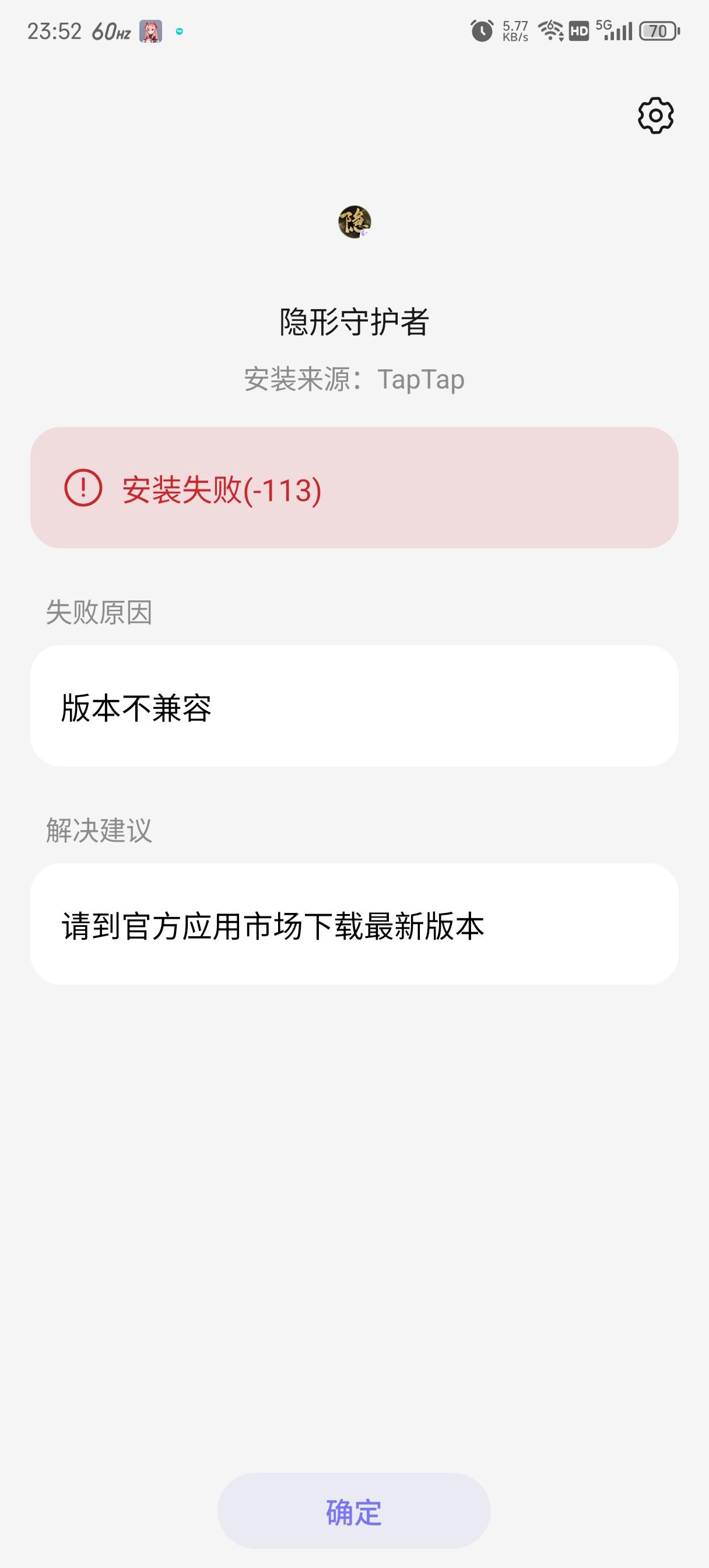Tap the HD volte indicator icon
The image size is (709, 1568).
click(x=579, y=29)
